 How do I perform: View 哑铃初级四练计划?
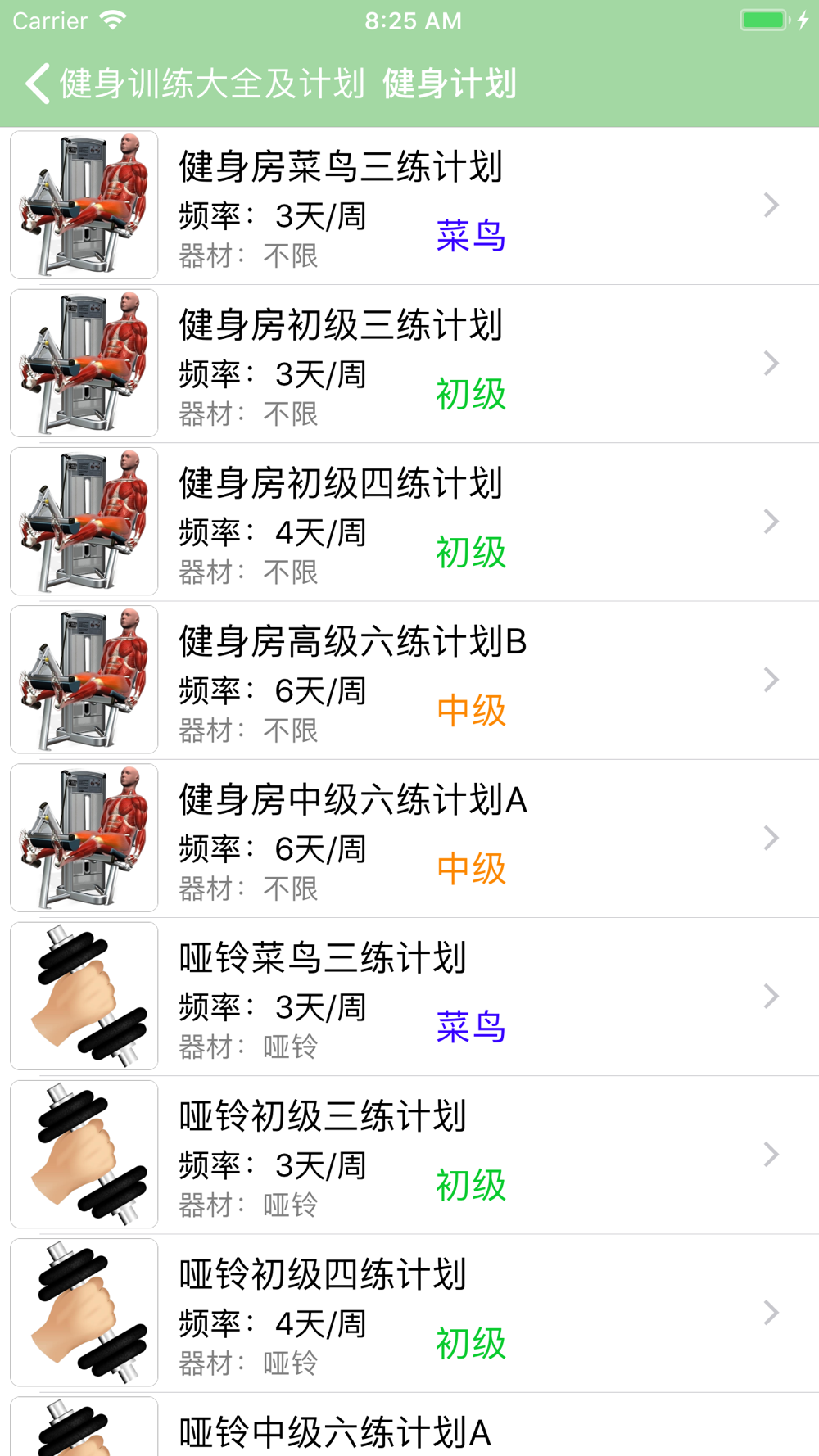(409, 1312)
